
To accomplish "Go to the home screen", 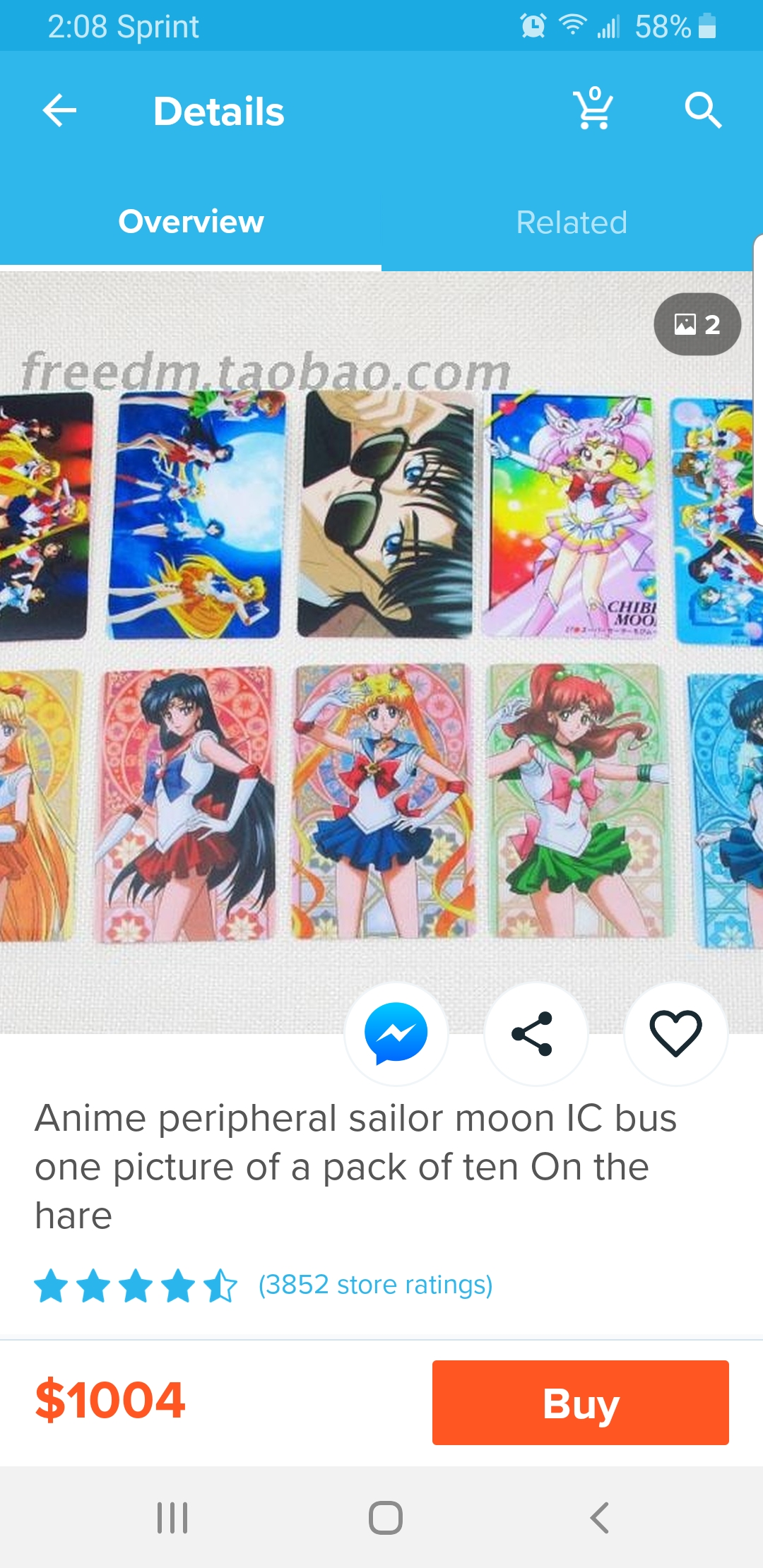I will pyautogui.click(x=386, y=1517).
